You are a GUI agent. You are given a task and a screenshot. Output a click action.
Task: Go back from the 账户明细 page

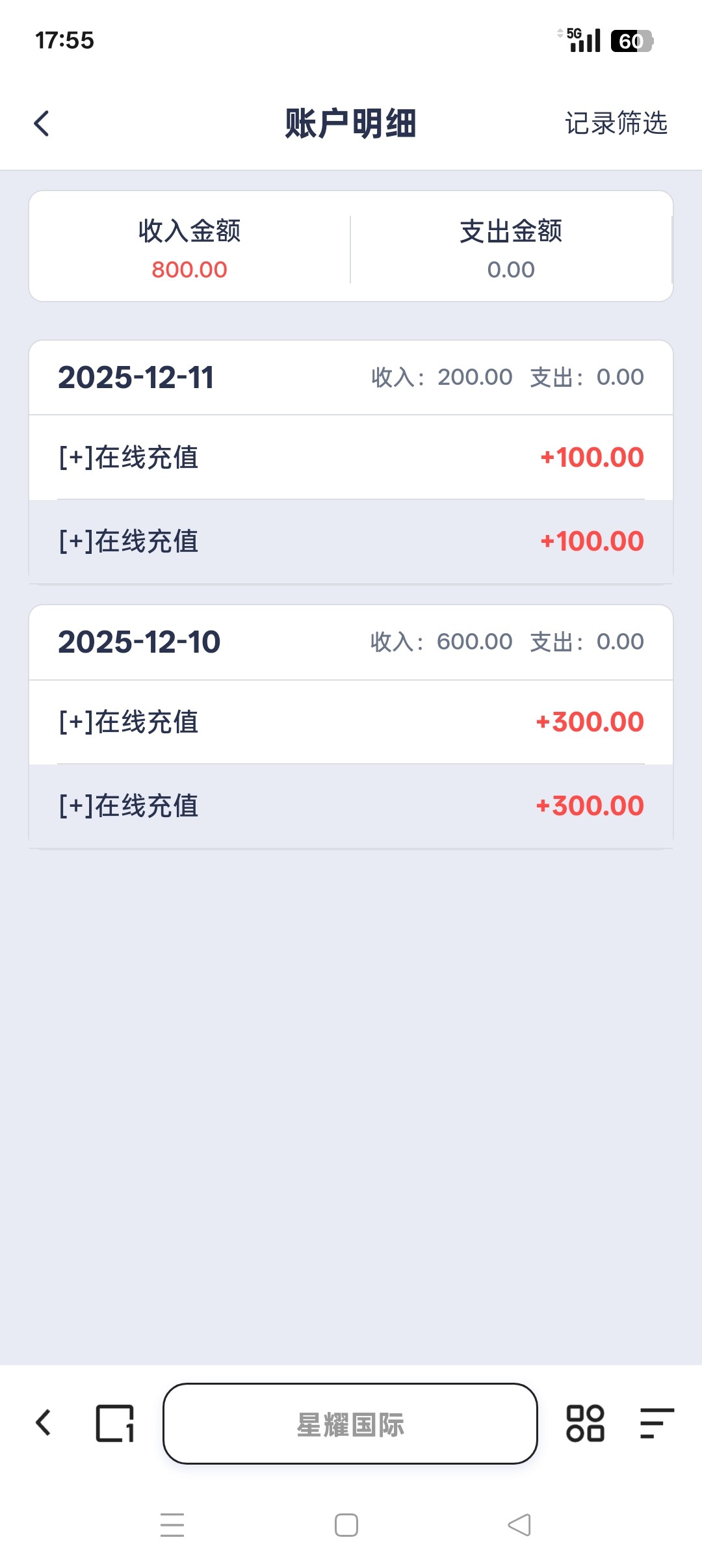point(42,124)
